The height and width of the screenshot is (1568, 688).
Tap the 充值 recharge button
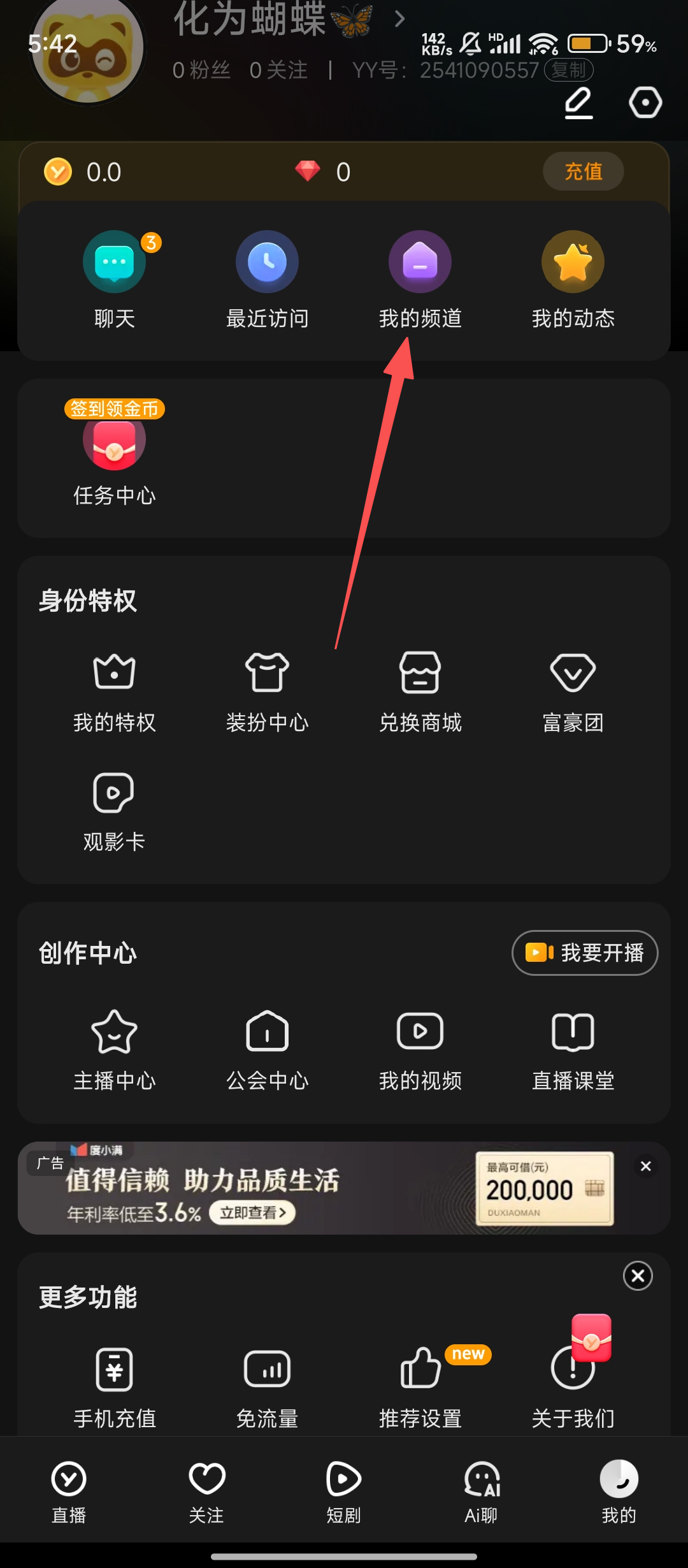point(583,171)
